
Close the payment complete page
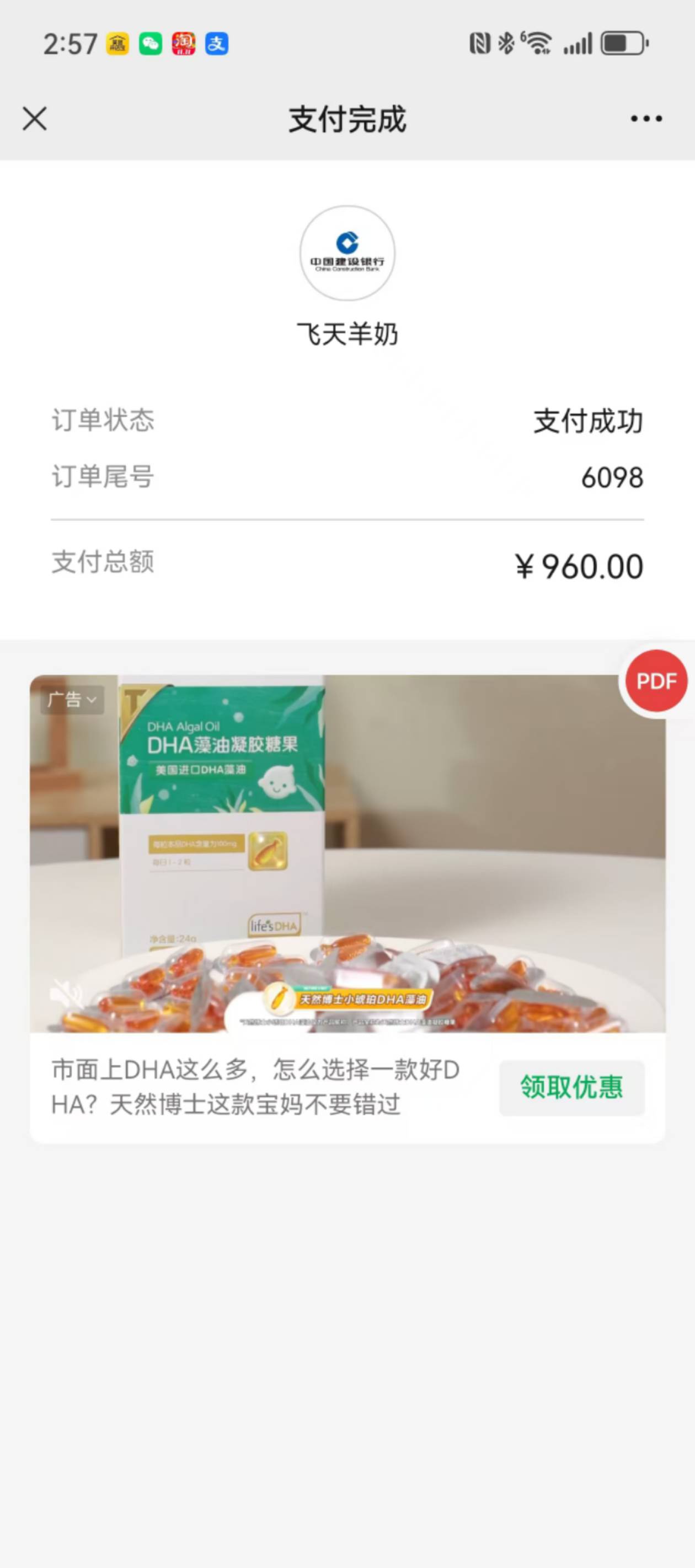35,119
